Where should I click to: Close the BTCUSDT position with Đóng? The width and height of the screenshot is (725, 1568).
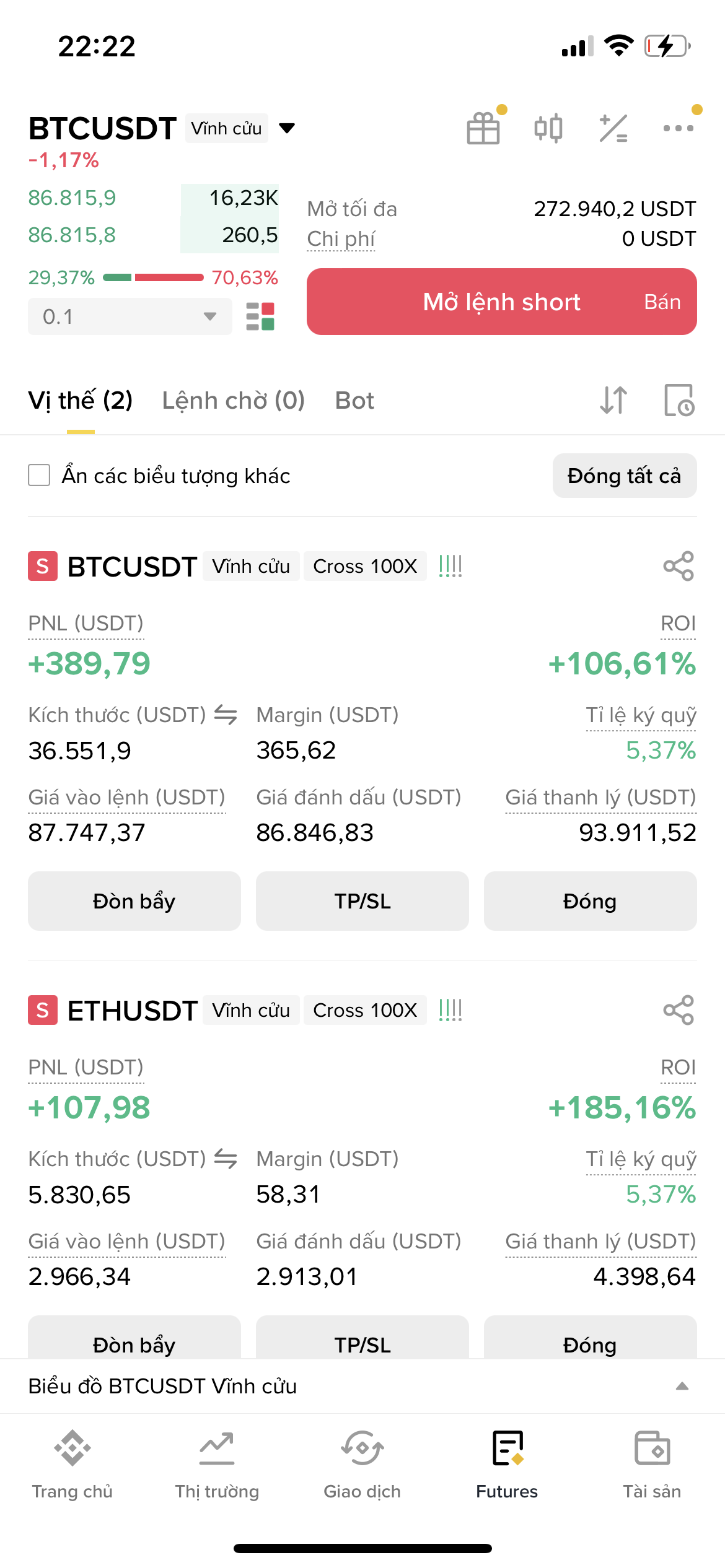click(x=590, y=901)
